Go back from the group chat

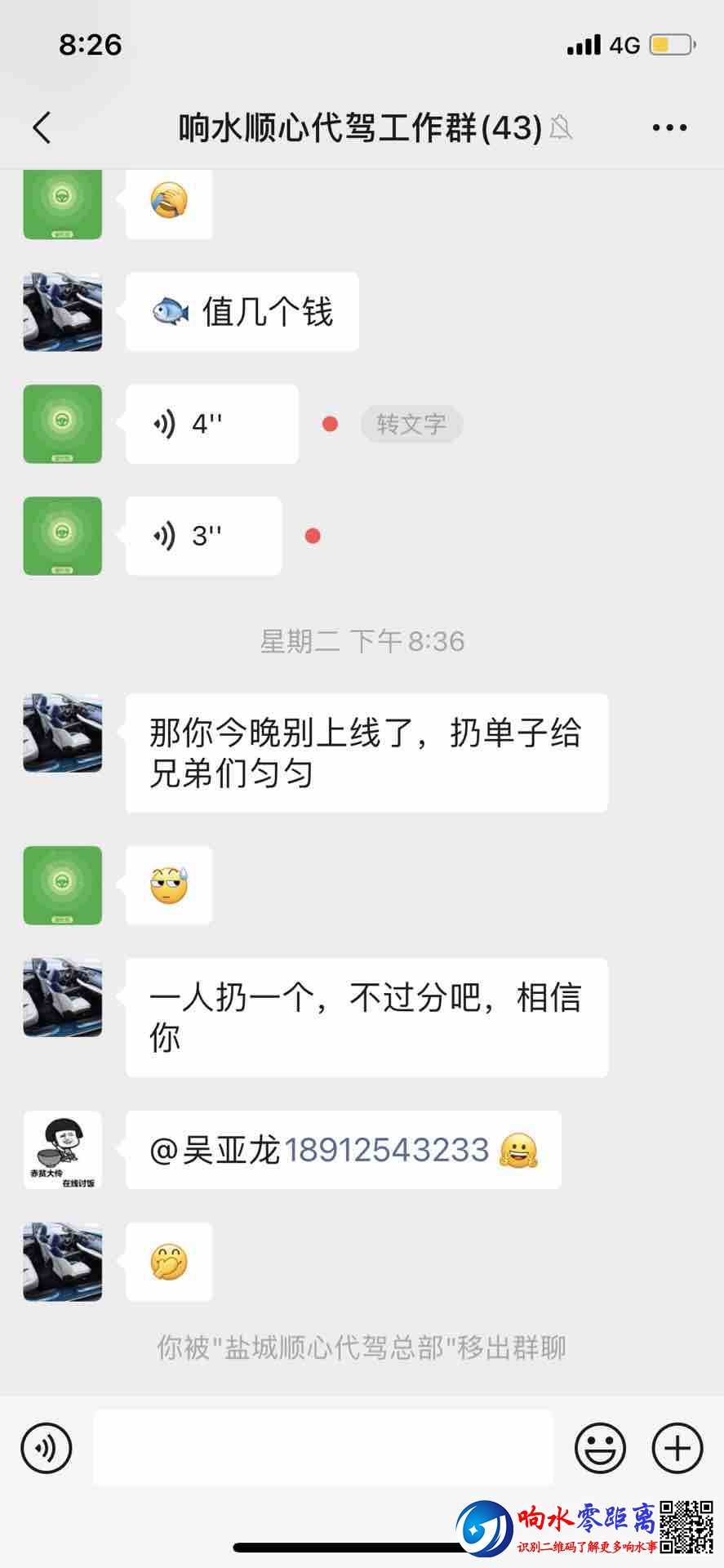coord(42,128)
